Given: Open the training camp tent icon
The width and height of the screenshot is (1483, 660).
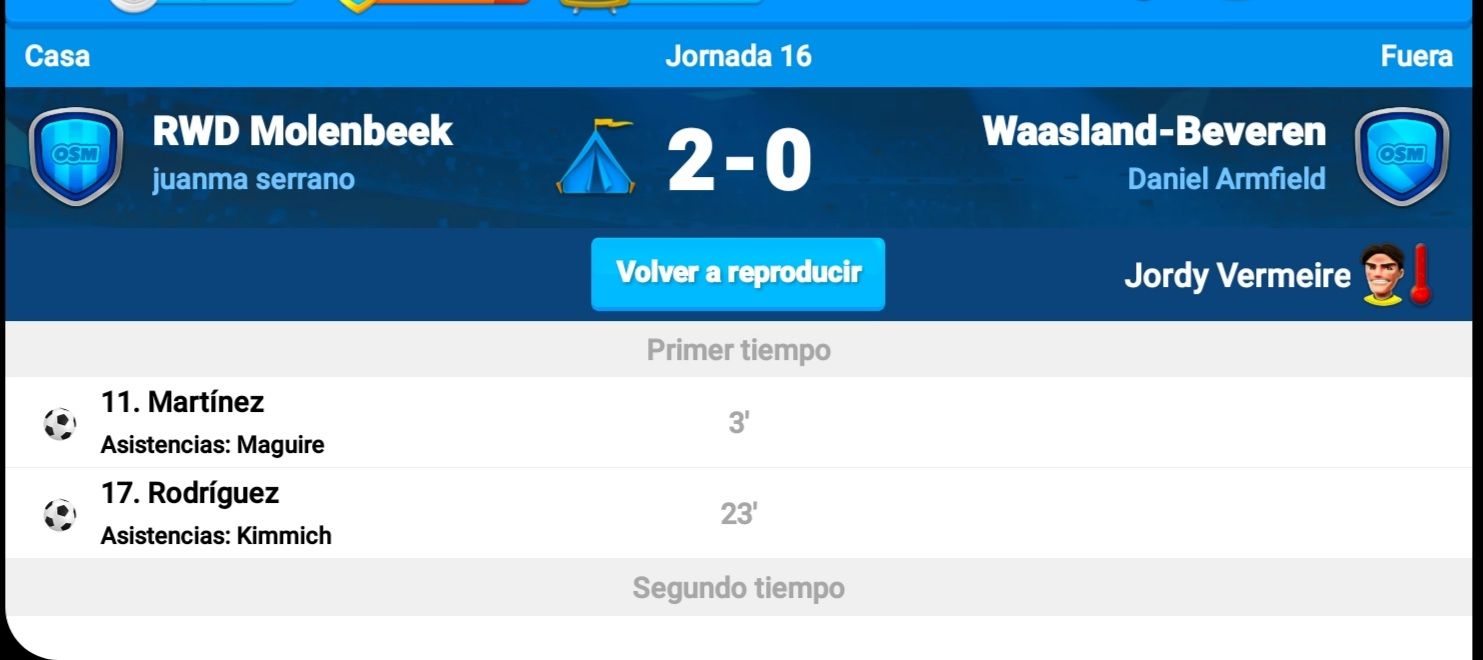Looking at the screenshot, I should click(596, 157).
